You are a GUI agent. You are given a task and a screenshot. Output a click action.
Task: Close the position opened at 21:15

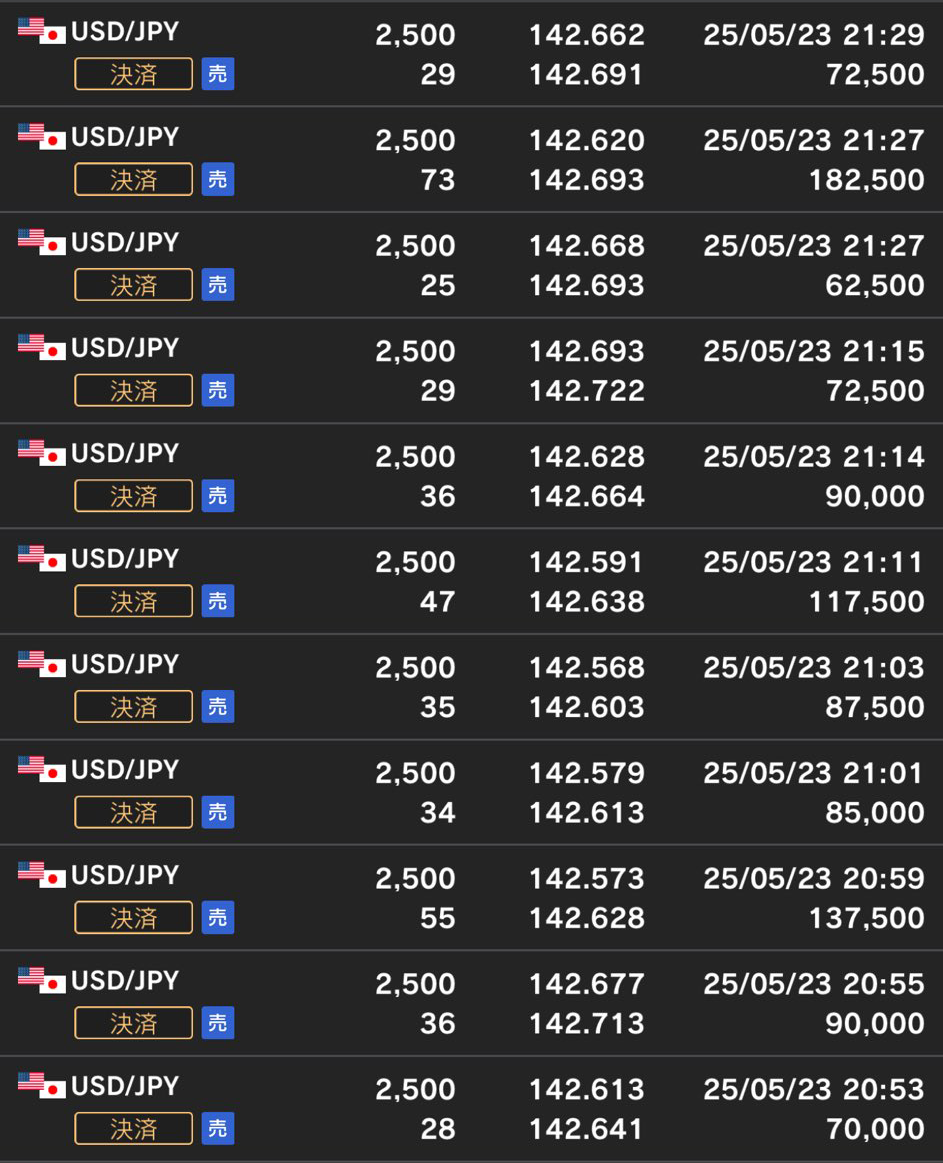click(x=133, y=391)
